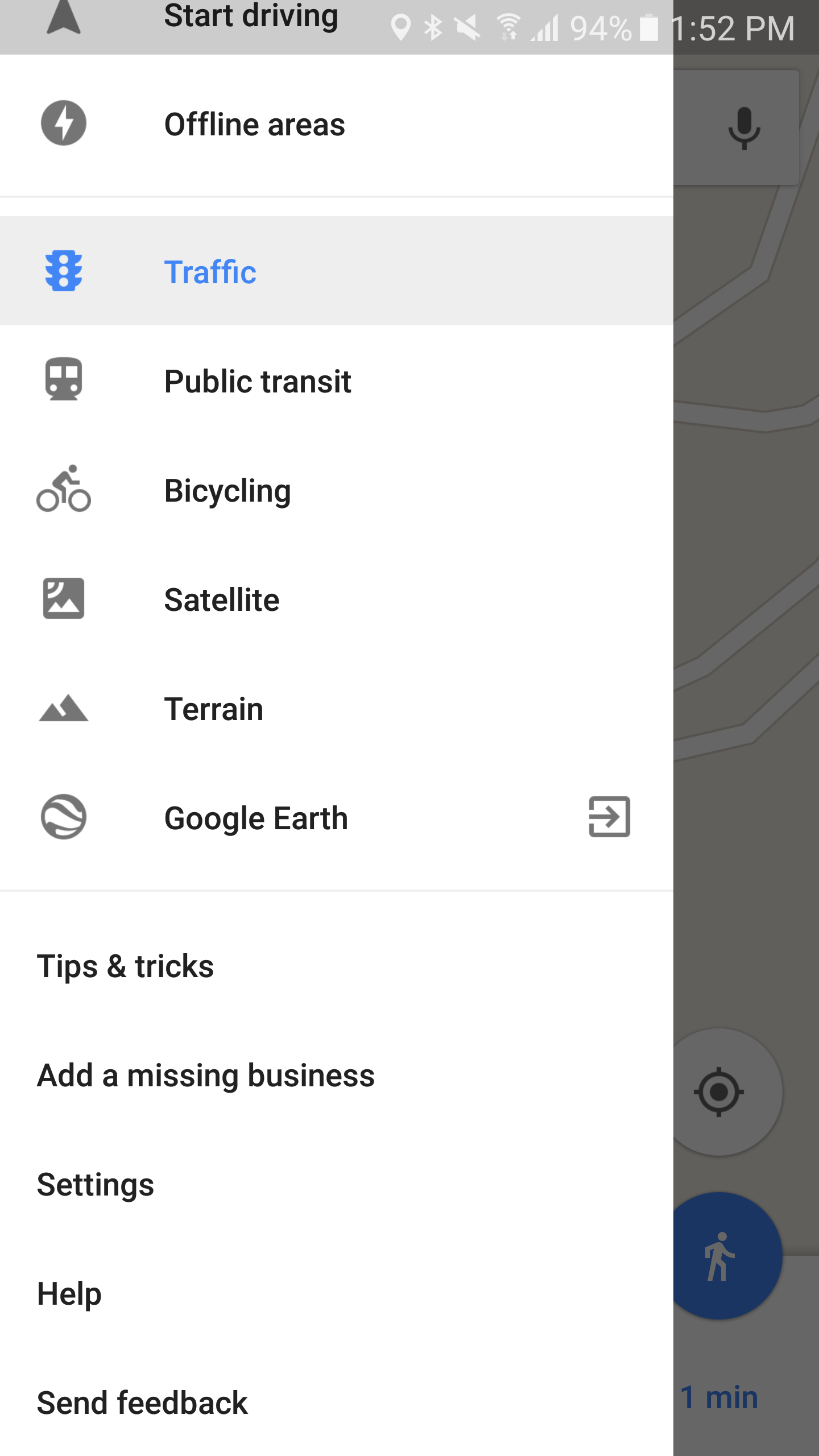This screenshot has height=1456, width=819.
Task: Open the Settings menu item
Action: pyautogui.click(x=95, y=1184)
